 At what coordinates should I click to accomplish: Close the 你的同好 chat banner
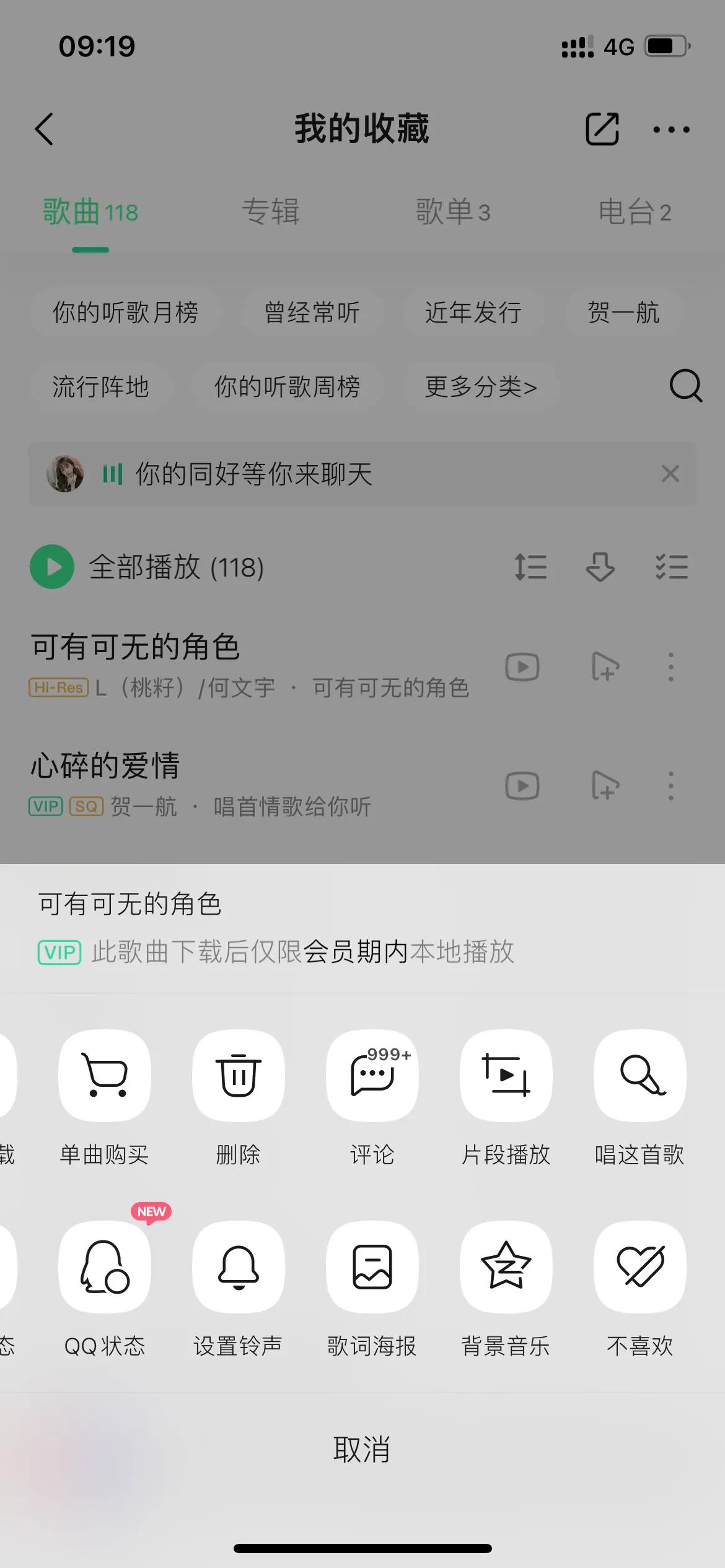(670, 474)
